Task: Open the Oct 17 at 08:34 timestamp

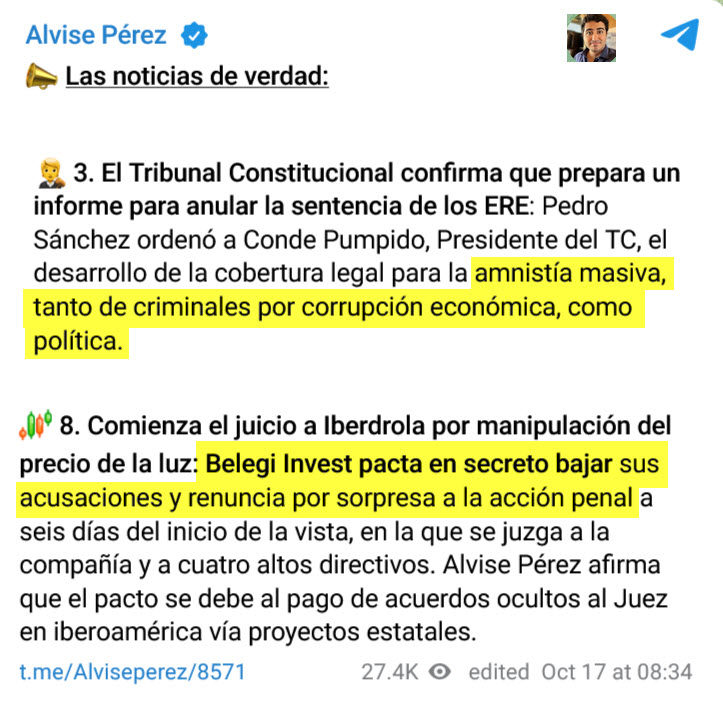Action: point(617,672)
